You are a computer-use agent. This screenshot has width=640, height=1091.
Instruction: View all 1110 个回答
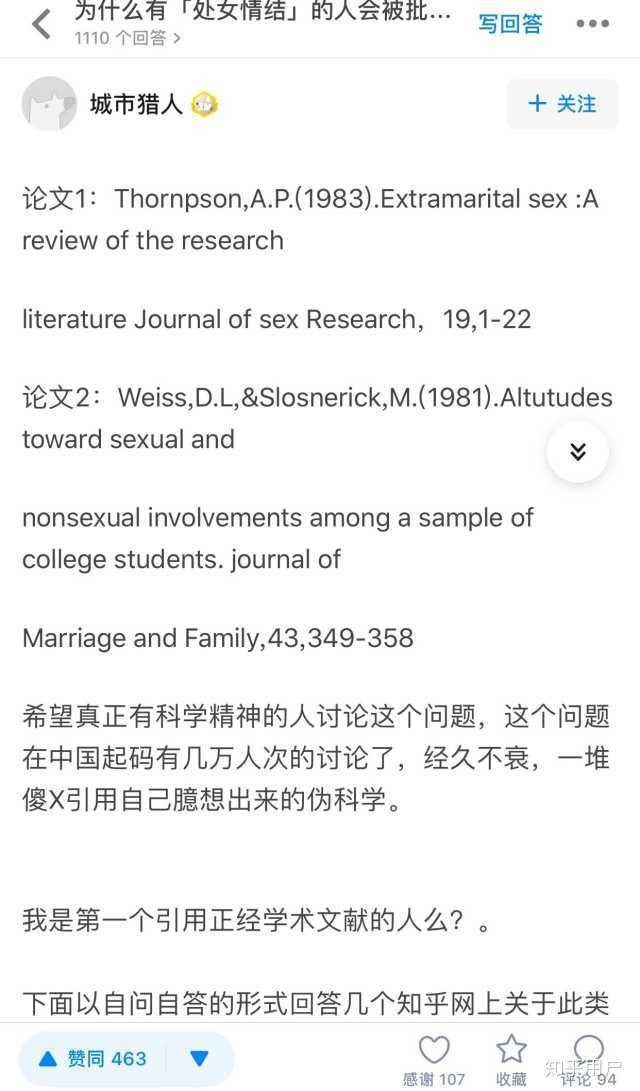tap(128, 39)
